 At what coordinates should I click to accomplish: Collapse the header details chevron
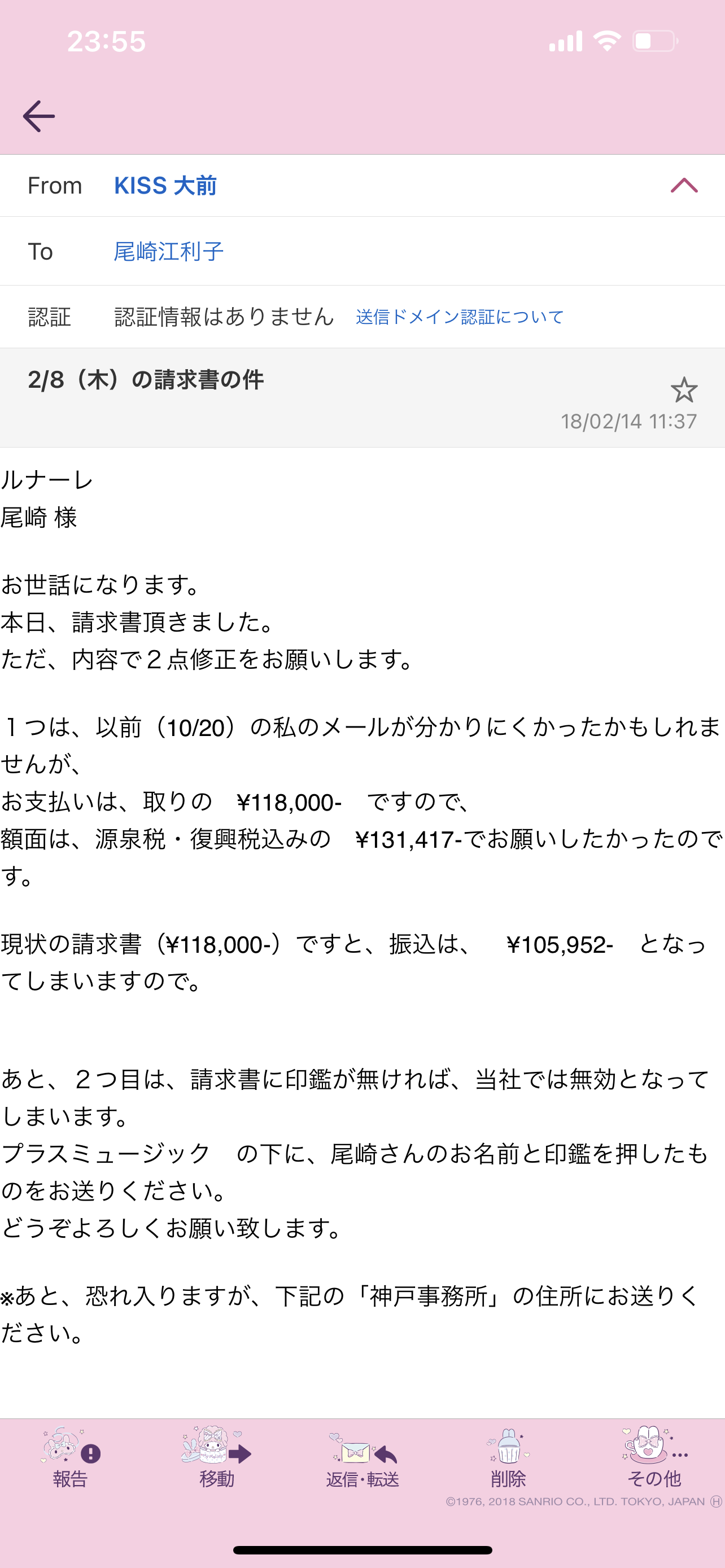[684, 185]
